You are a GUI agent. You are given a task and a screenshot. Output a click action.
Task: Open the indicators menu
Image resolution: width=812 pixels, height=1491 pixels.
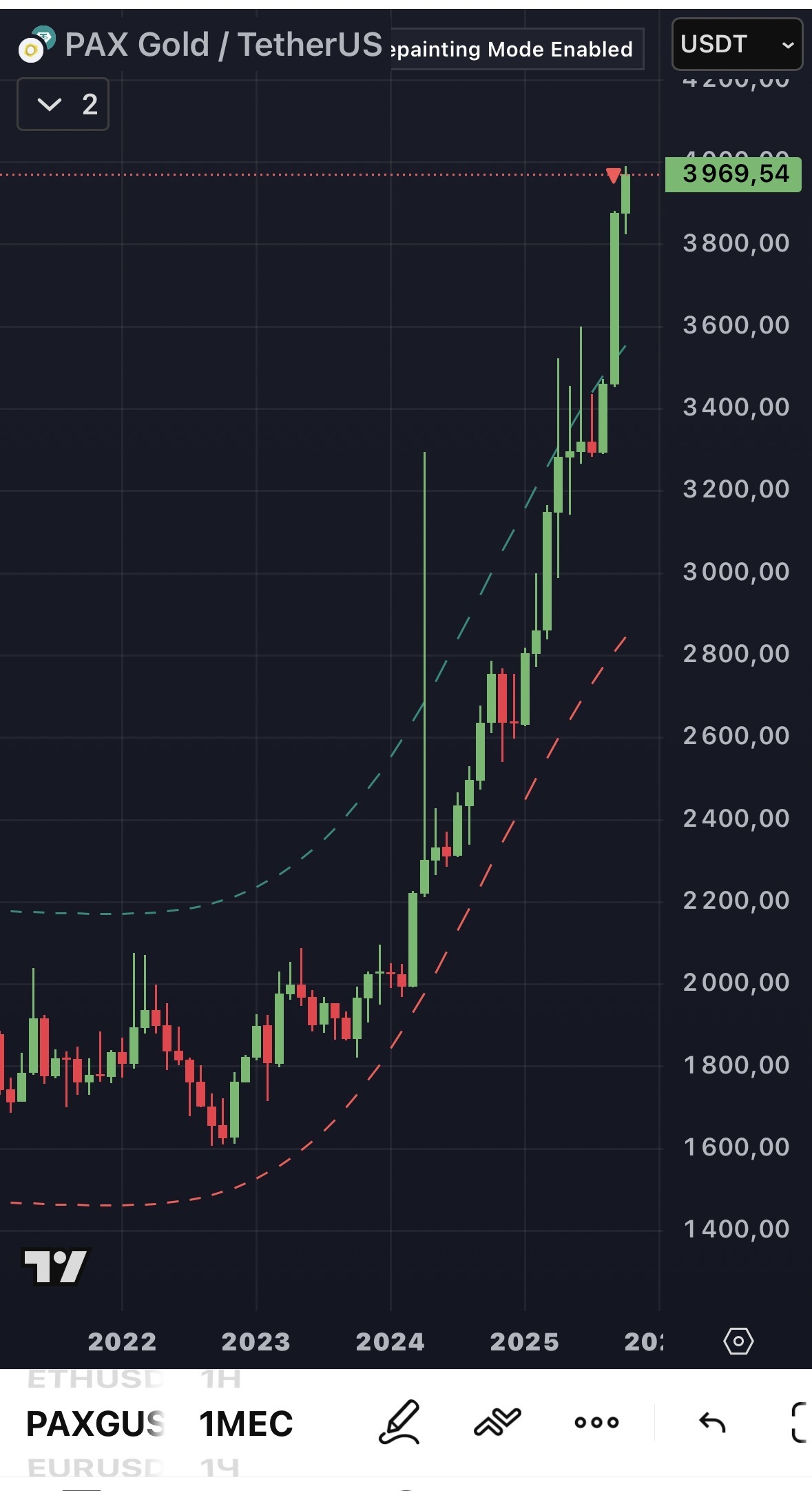[x=497, y=1421]
